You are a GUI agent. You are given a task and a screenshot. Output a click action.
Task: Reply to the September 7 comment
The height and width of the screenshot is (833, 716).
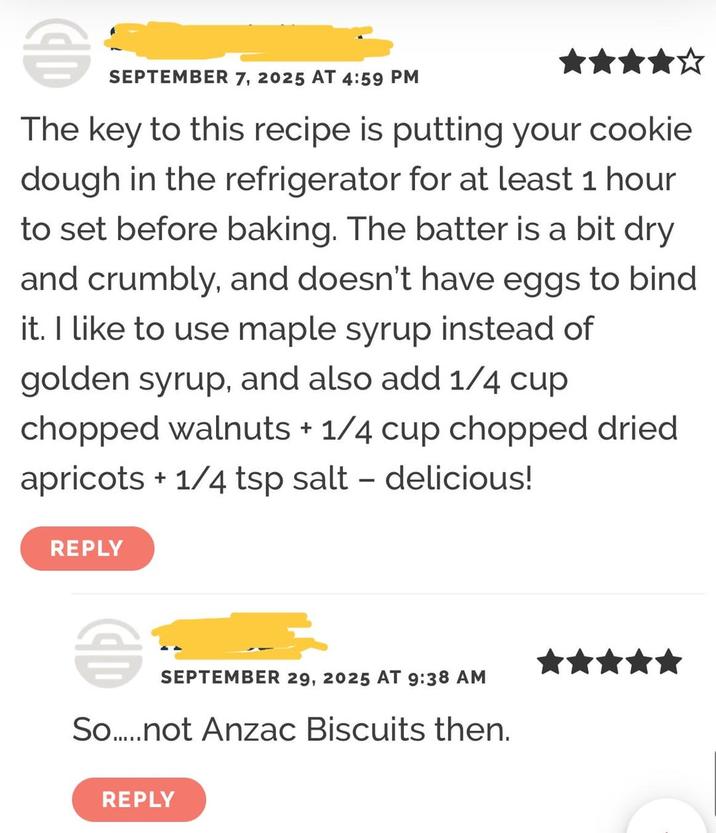(87, 548)
